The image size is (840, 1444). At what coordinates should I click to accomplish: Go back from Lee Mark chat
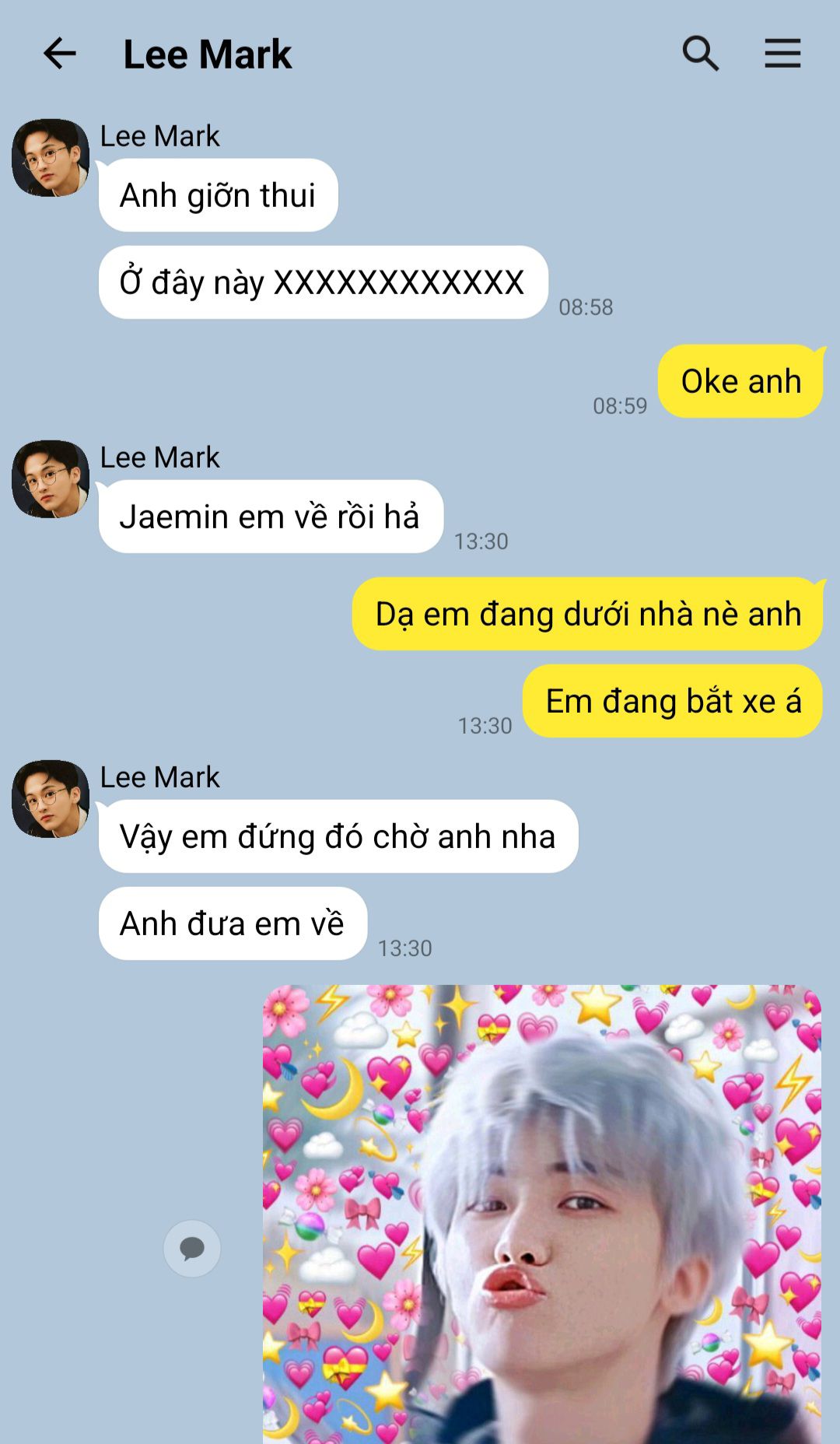(x=60, y=54)
